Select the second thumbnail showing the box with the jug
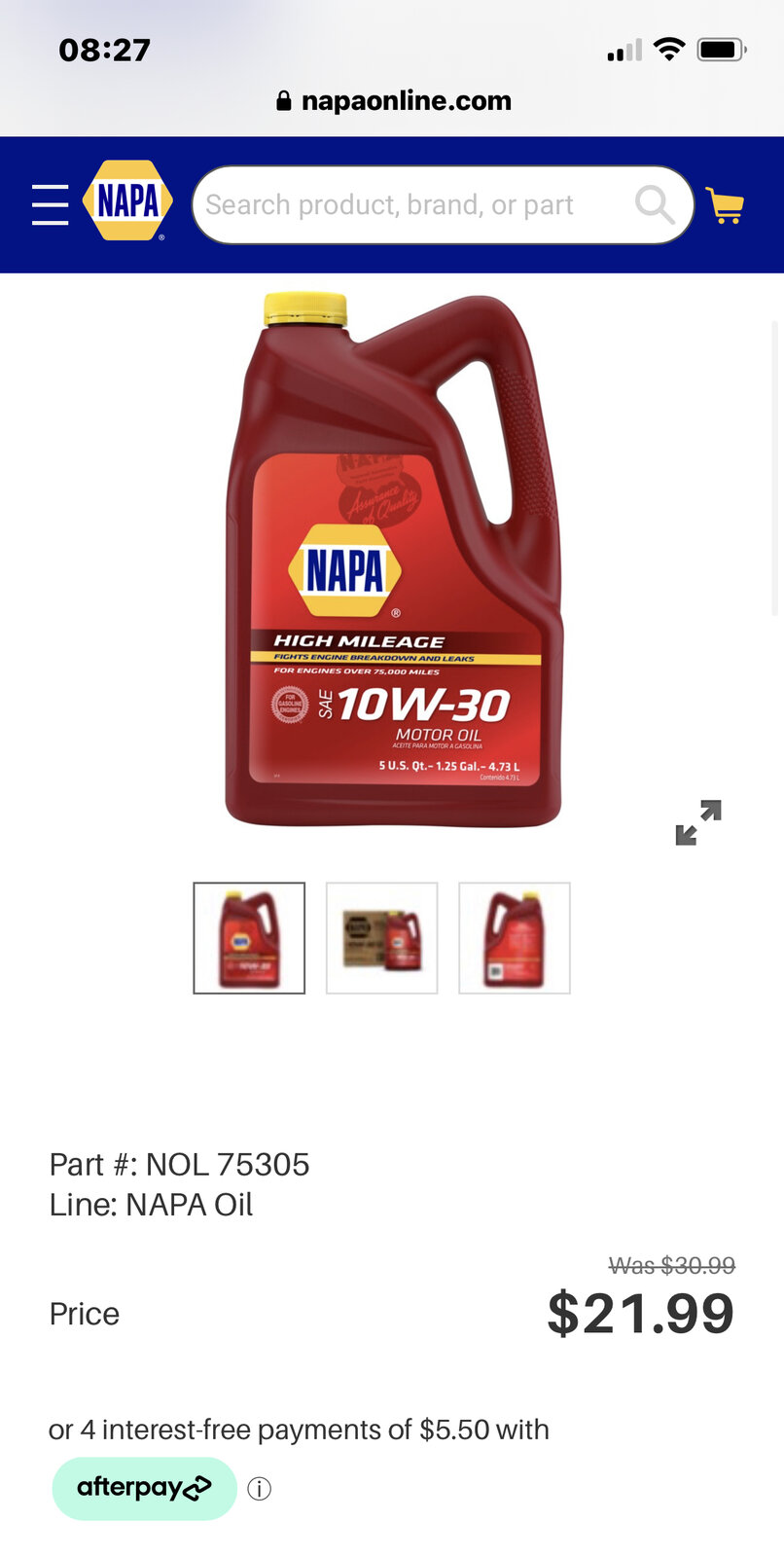The image size is (784, 1557). pyautogui.click(x=381, y=938)
